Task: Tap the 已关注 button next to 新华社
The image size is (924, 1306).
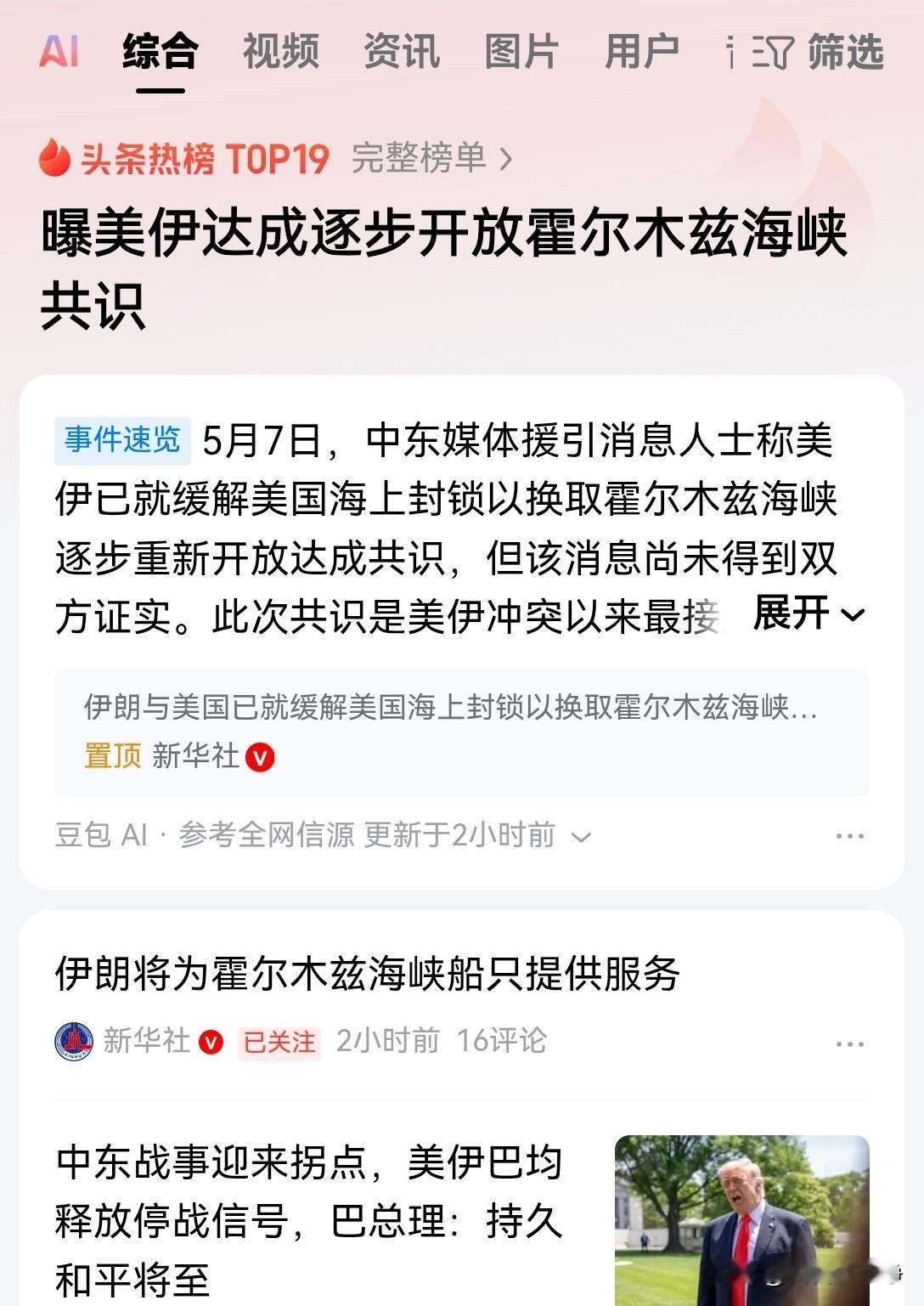Action: pos(279,1042)
